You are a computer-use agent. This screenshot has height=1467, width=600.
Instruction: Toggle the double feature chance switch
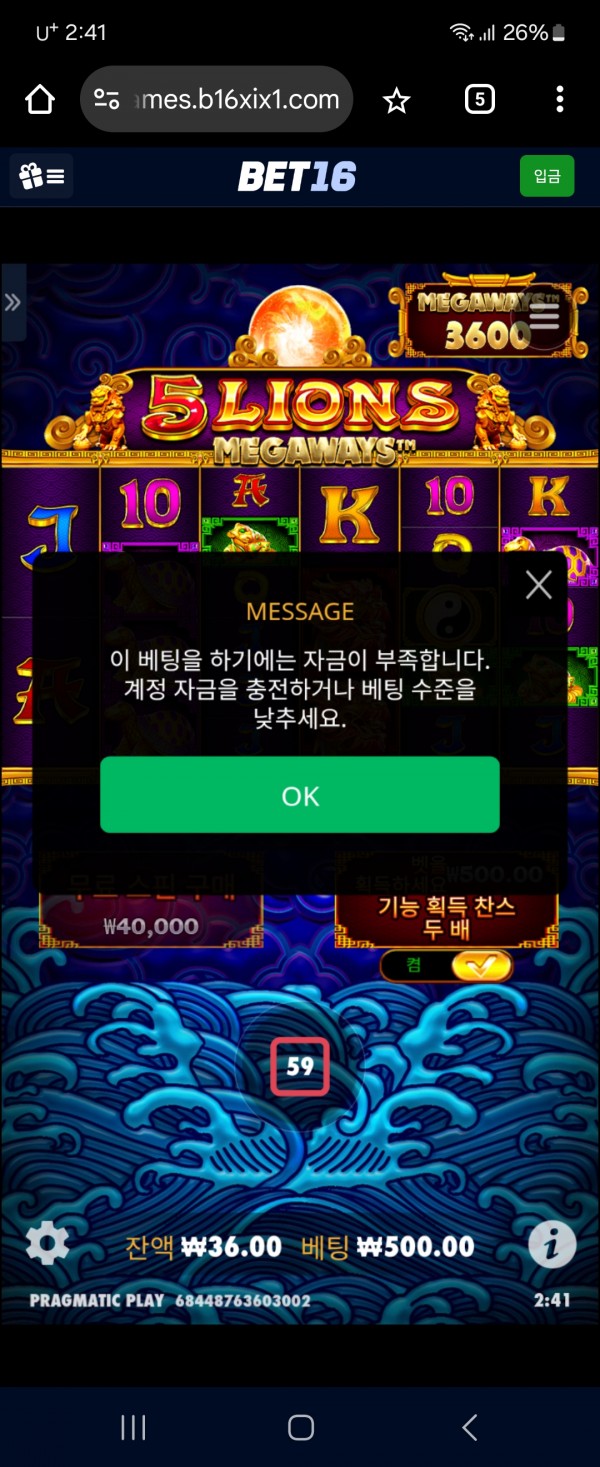[481, 965]
